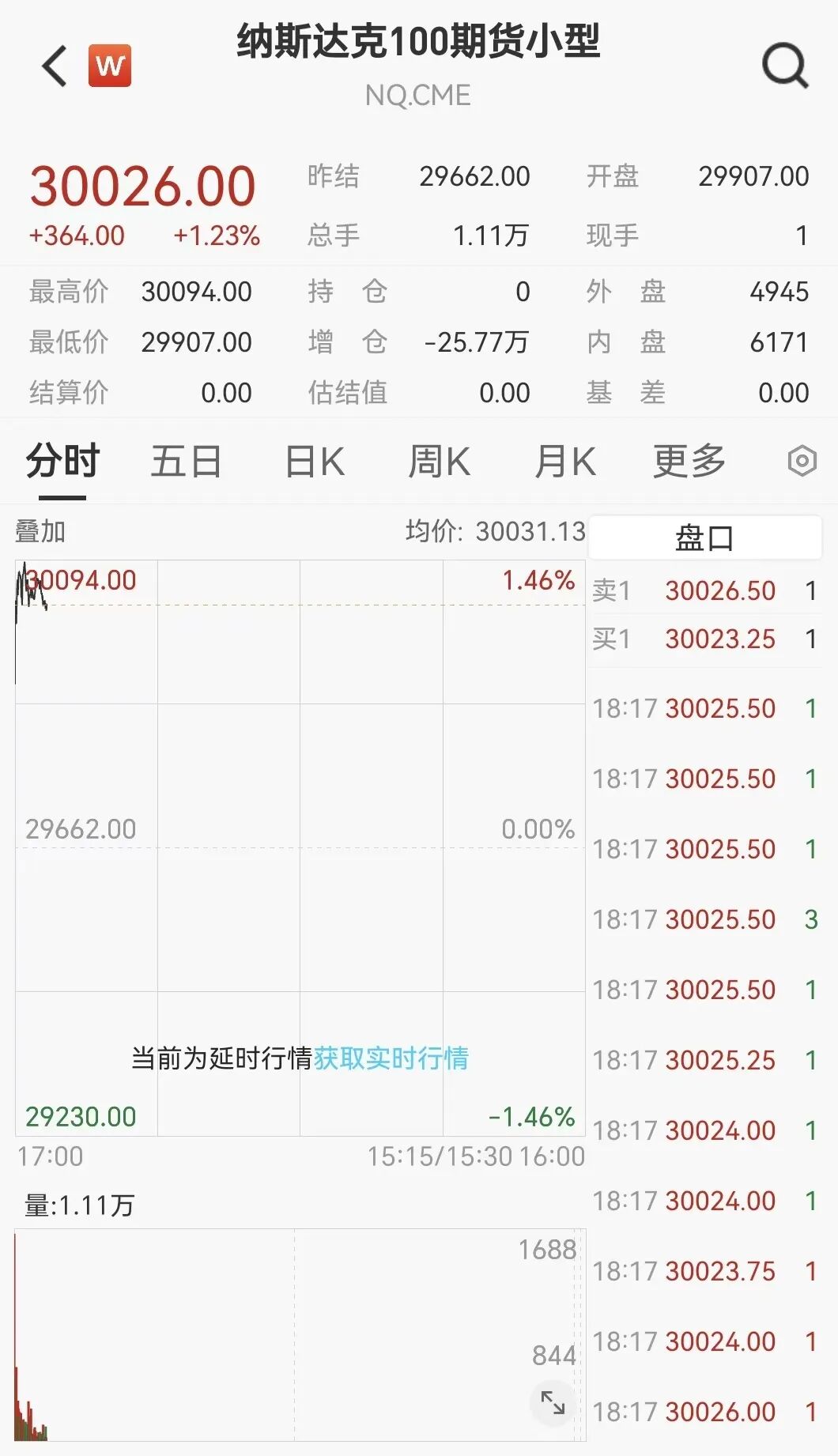Open the 盘口 panel selector
Viewport: 838px width, 1456px height.
click(x=705, y=538)
